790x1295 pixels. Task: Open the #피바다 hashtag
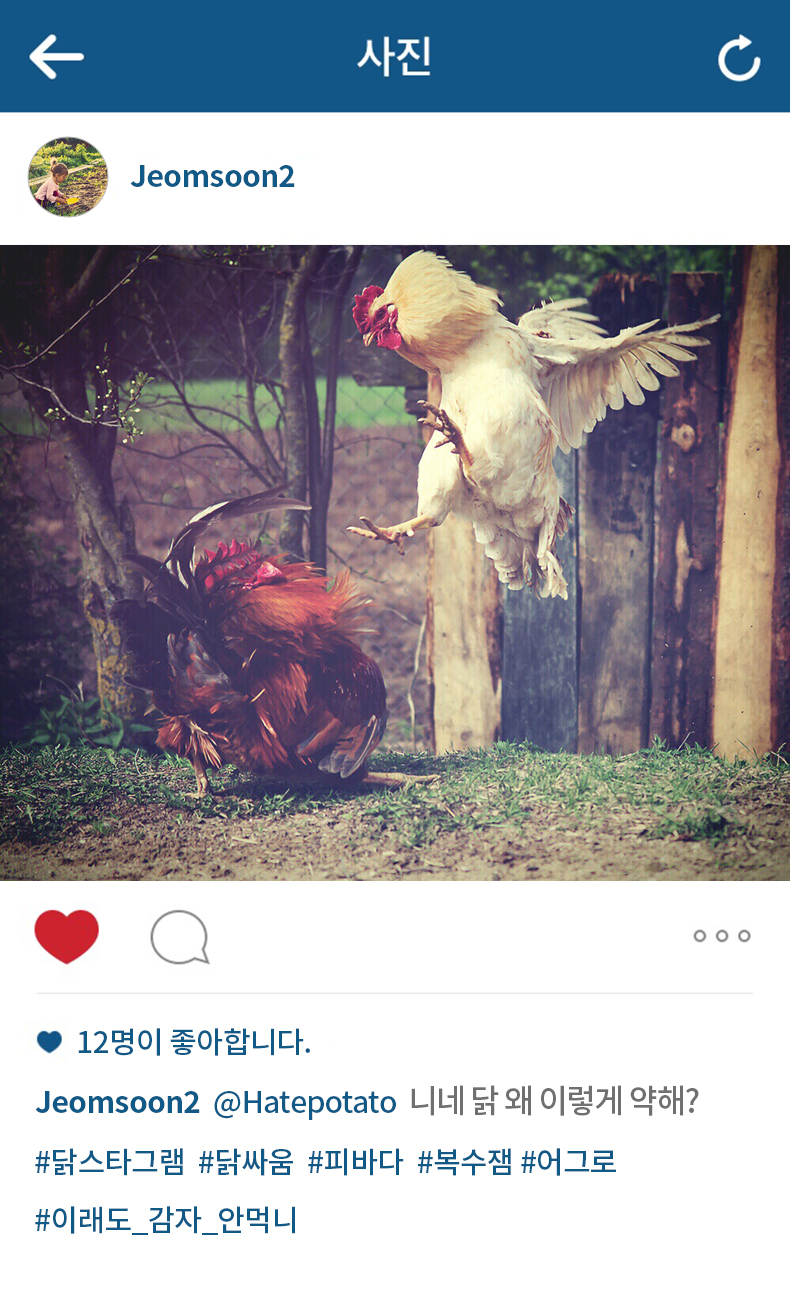click(x=355, y=1162)
